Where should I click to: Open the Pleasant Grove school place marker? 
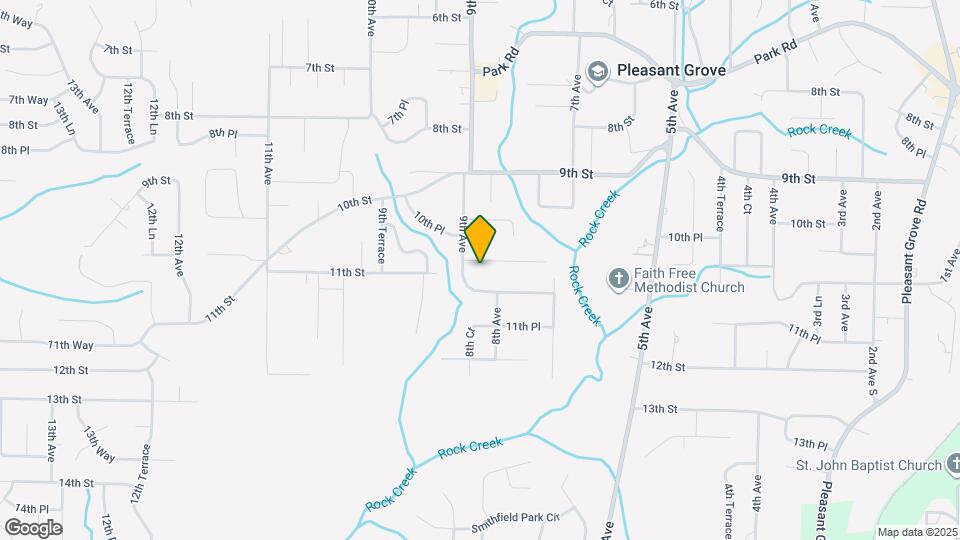(598, 71)
